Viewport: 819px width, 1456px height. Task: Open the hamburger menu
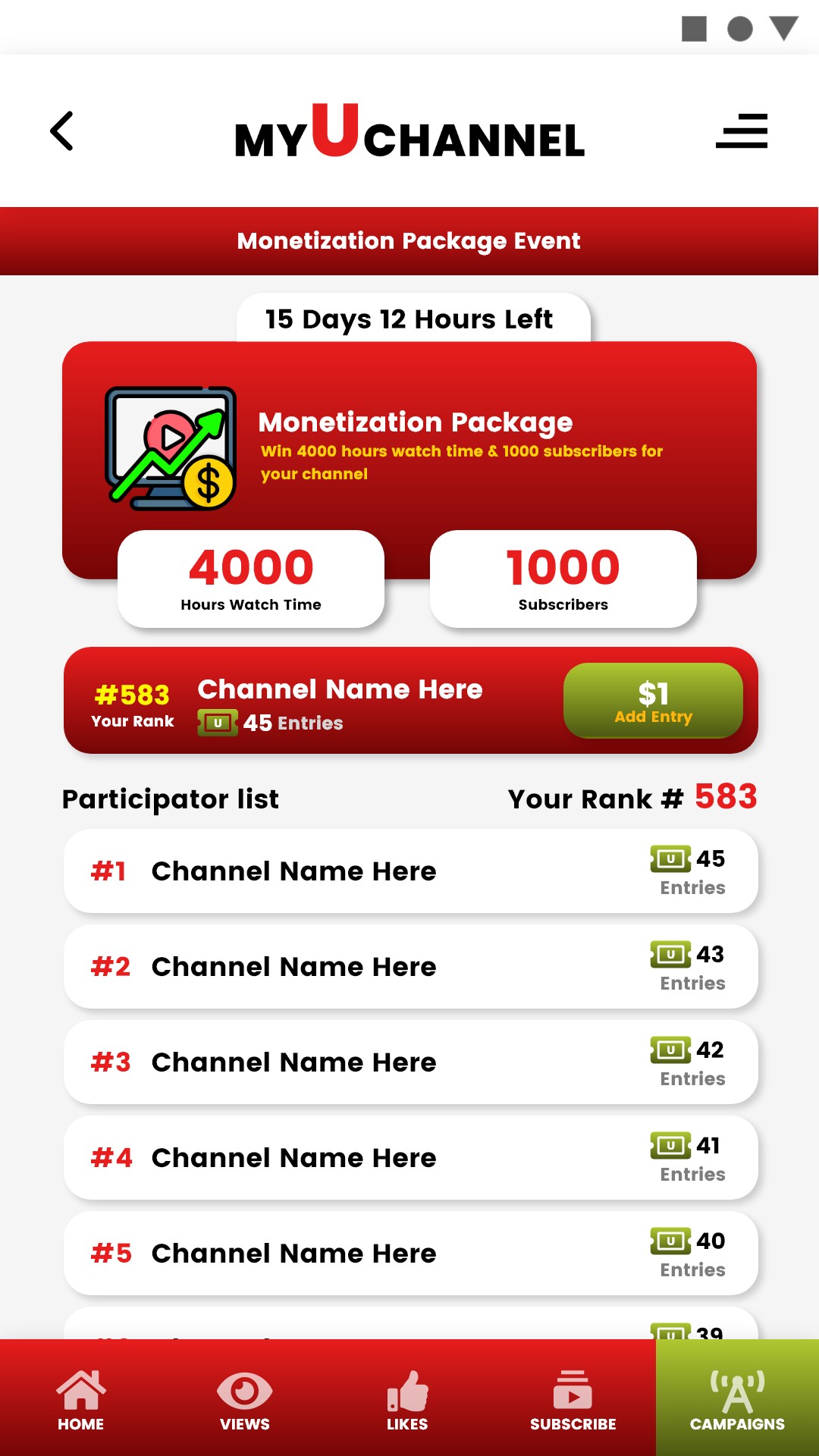click(x=742, y=131)
